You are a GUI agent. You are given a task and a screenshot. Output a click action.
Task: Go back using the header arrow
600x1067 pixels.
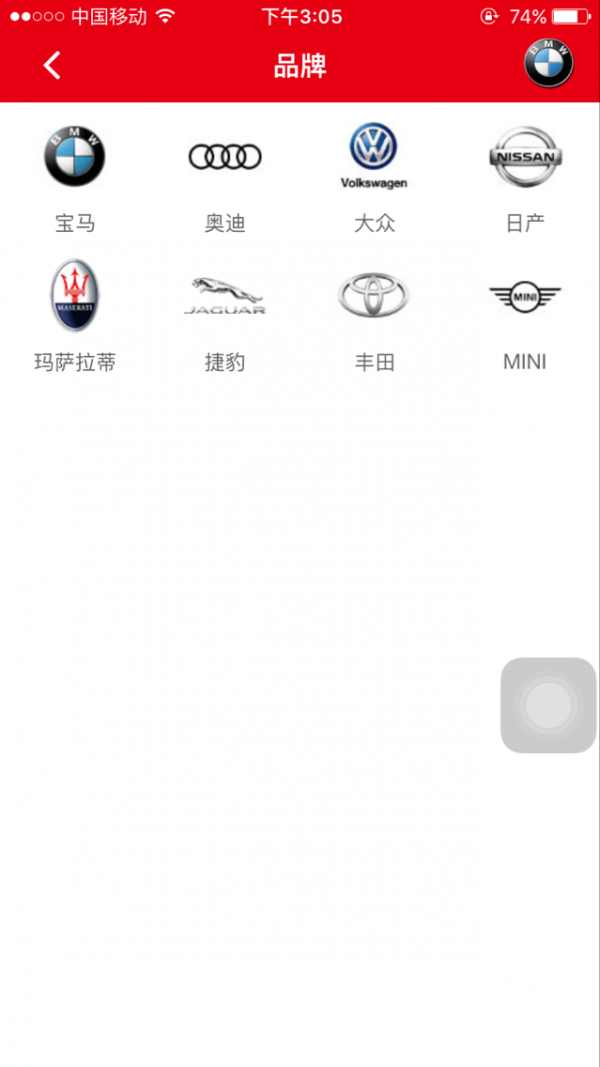(x=52, y=65)
